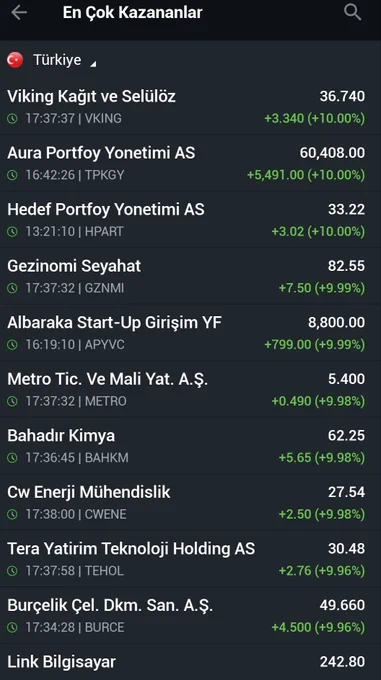Select Cw Enerji Mühendislik
Viewport: 381px width, 680px height.
(x=190, y=503)
